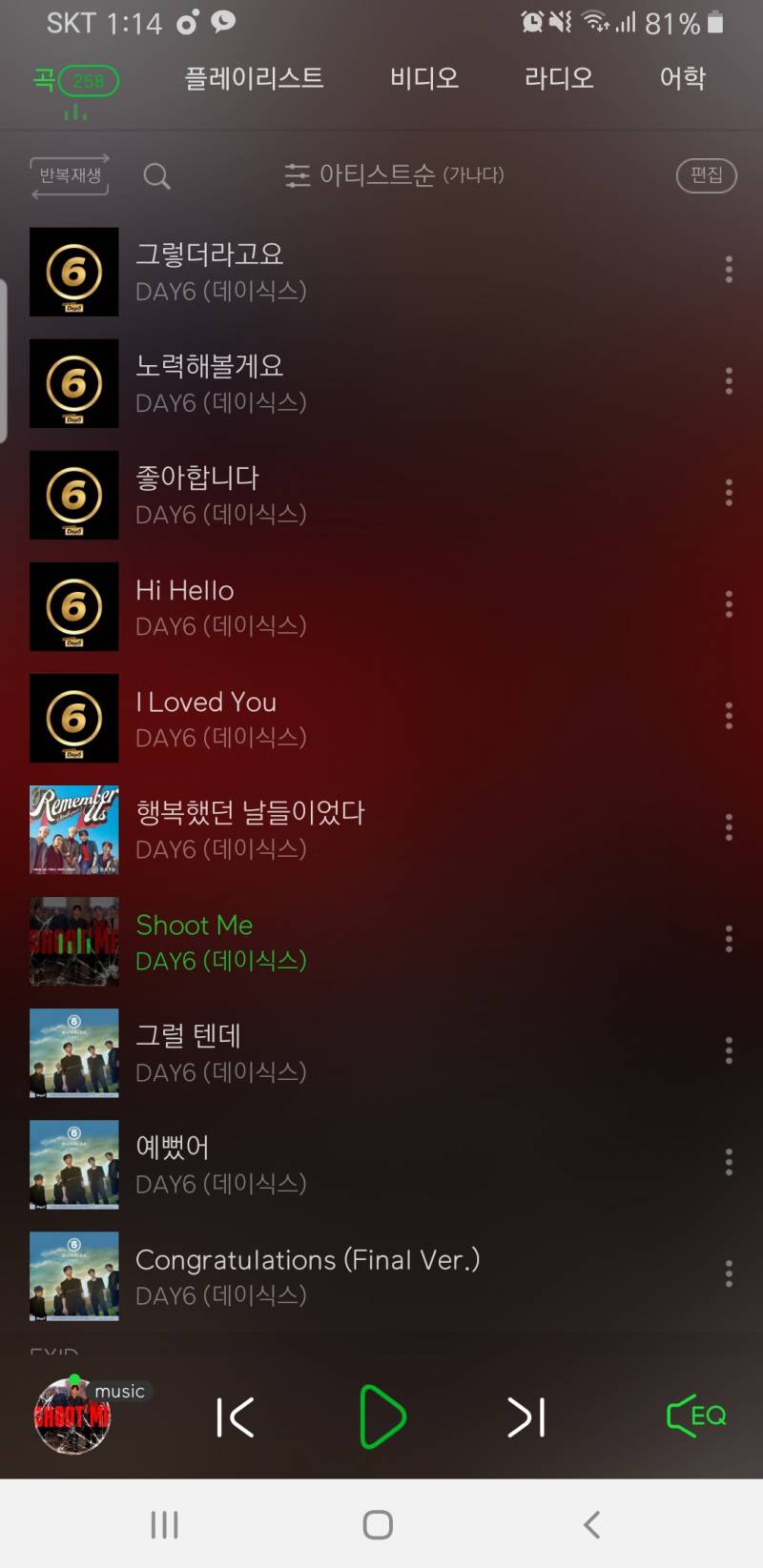Open the EQ sound settings
This screenshot has height=1568, width=763.
(696, 1416)
